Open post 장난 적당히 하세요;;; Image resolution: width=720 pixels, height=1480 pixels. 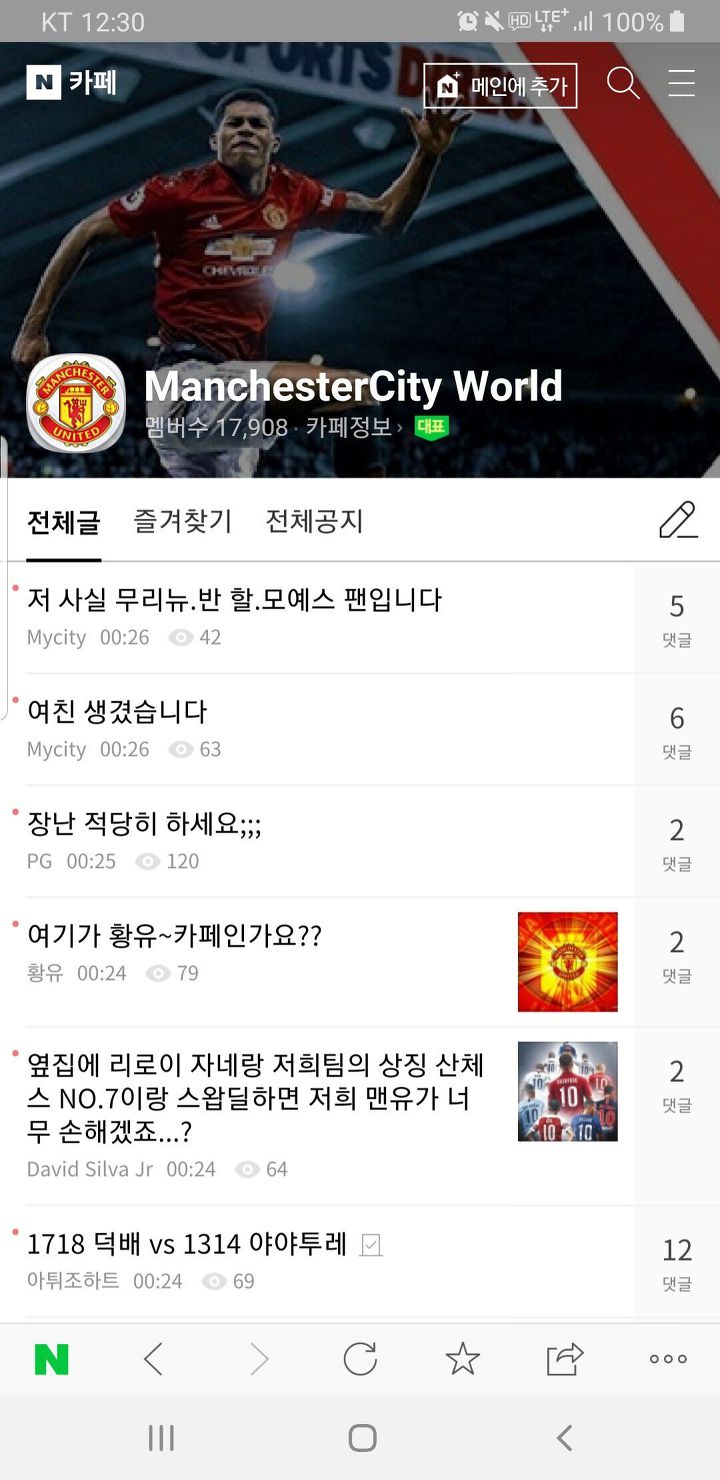pos(144,824)
